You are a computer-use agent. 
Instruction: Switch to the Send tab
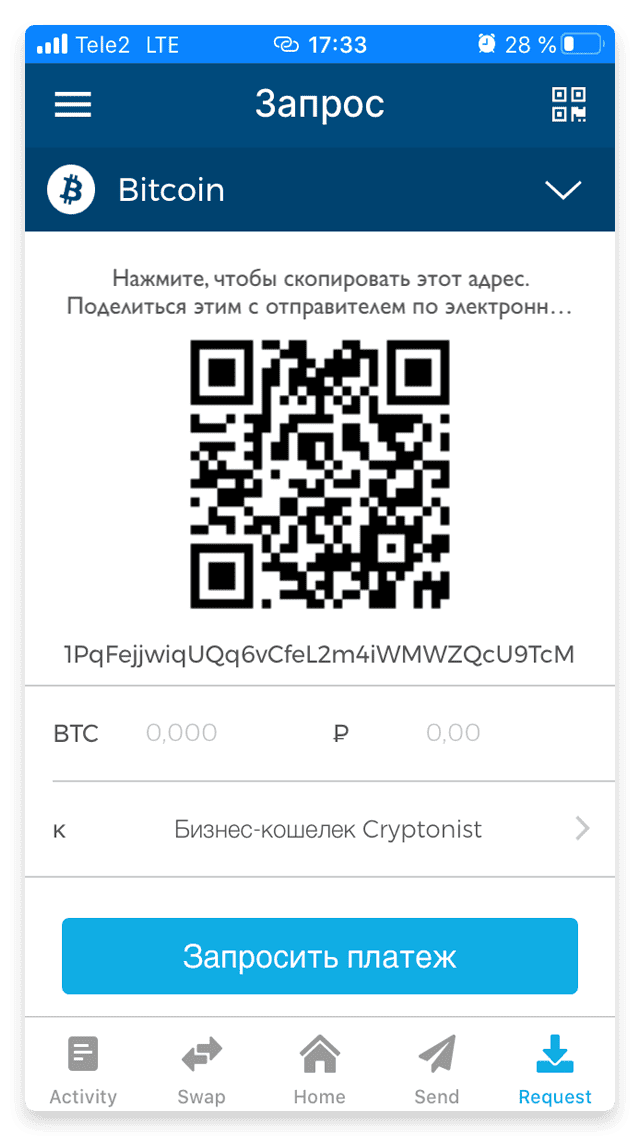(437, 1069)
